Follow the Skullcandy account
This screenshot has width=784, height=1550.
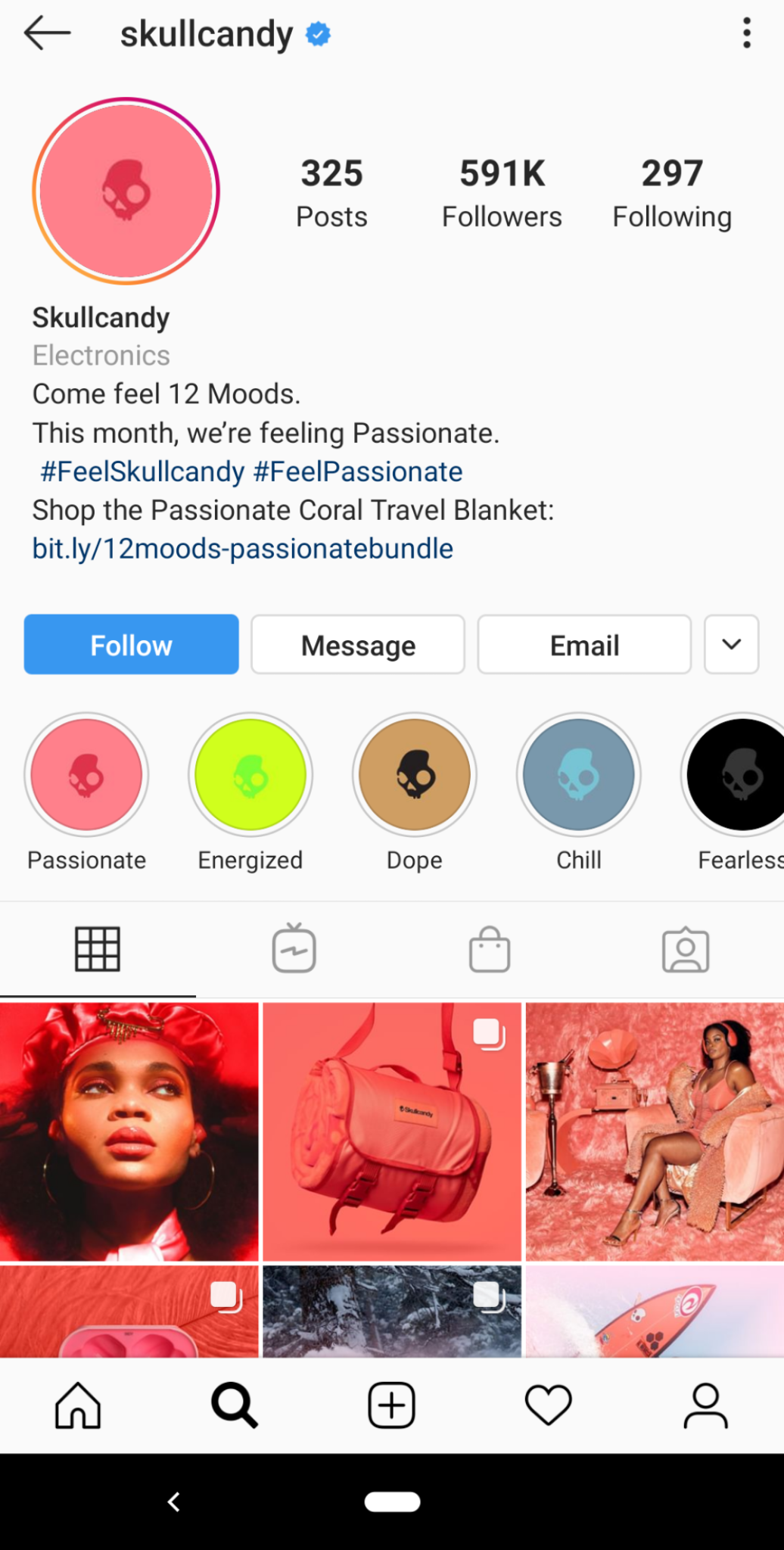[x=131, y=645]
